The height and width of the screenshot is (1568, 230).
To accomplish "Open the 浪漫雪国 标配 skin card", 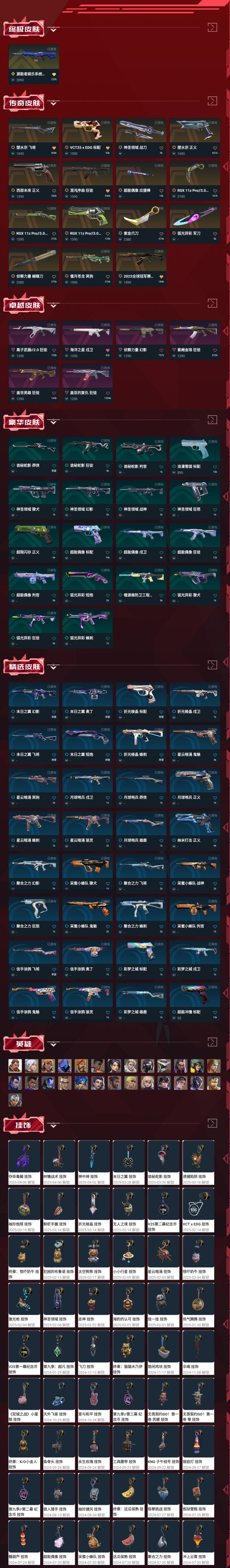I will point(194,456).
